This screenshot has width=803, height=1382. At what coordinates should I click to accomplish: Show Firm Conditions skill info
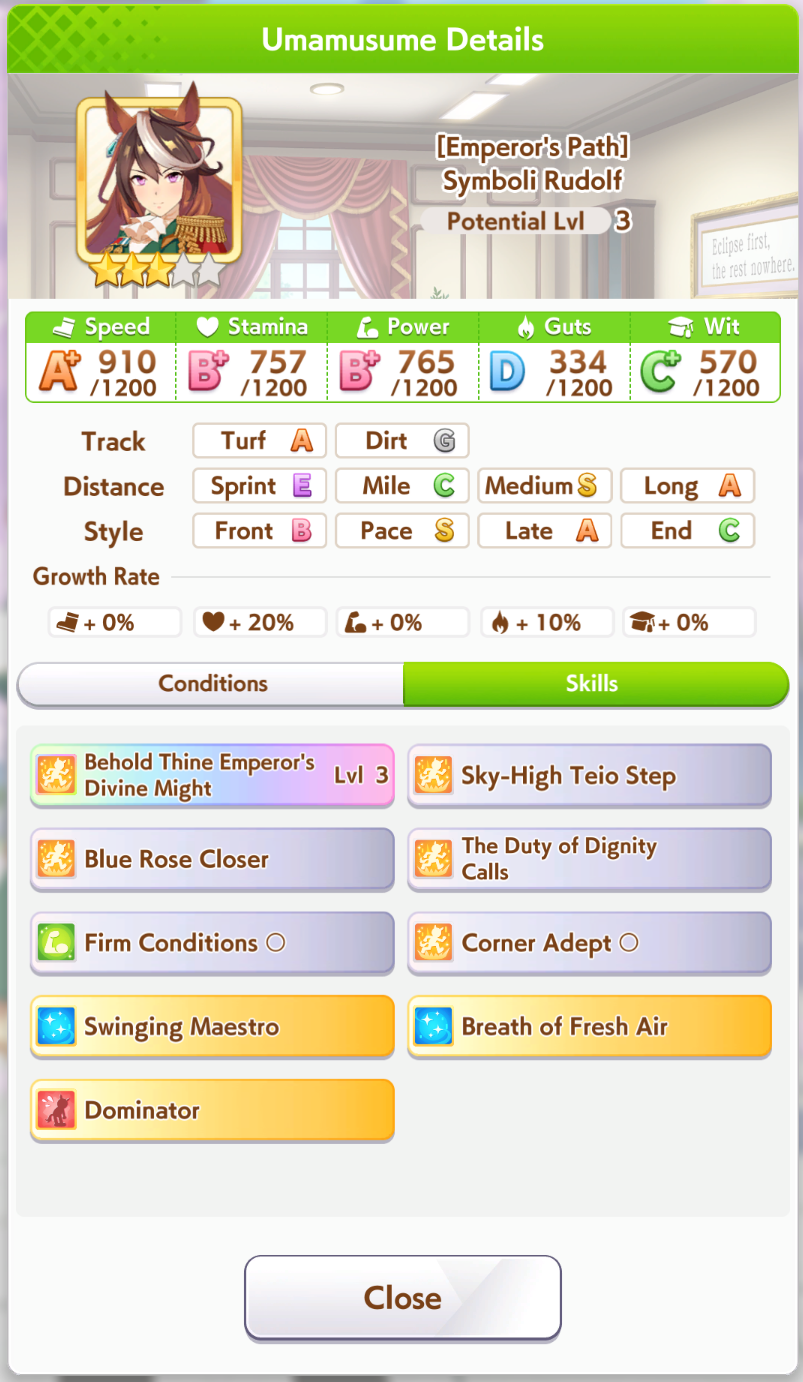tap(212, 943)
